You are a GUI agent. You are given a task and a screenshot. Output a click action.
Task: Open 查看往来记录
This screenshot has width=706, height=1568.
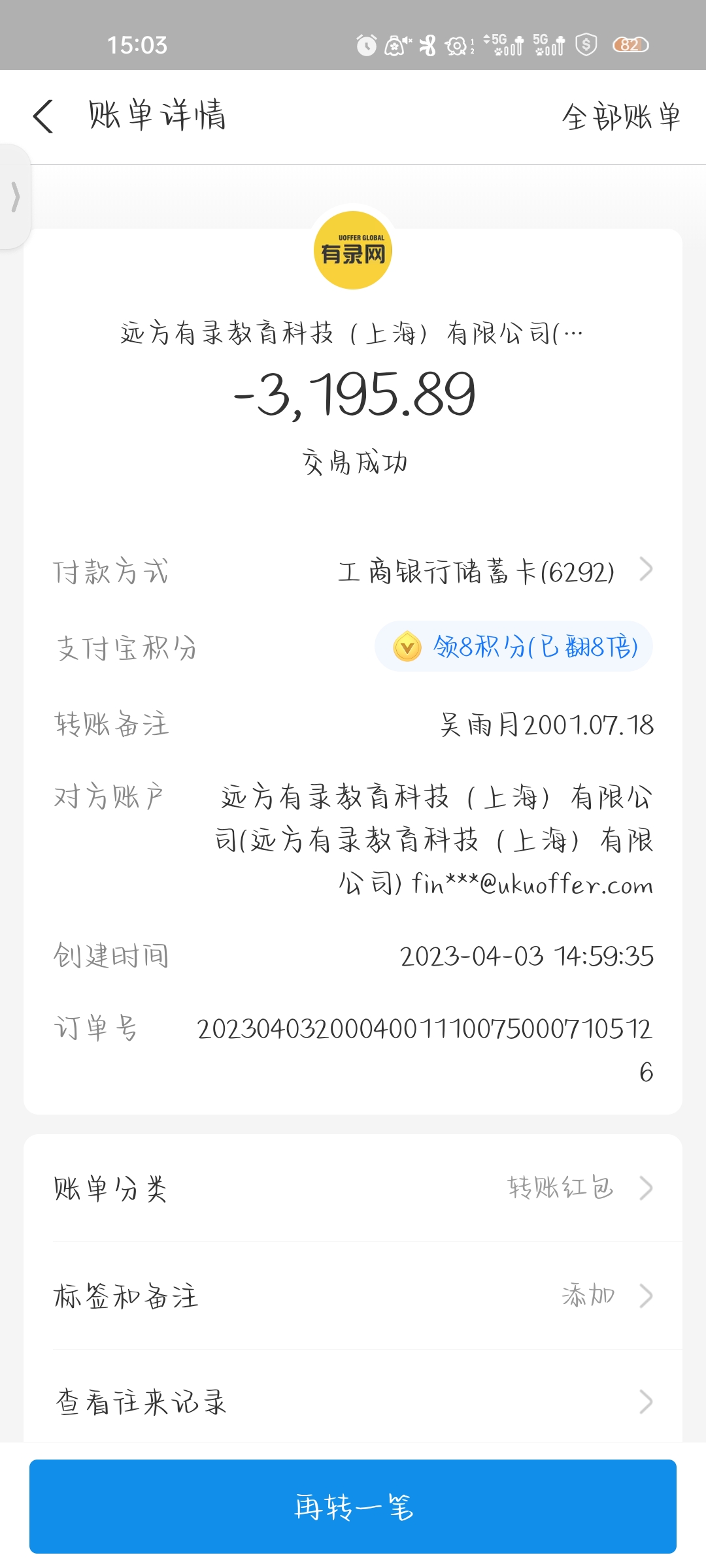(353, 1401)
